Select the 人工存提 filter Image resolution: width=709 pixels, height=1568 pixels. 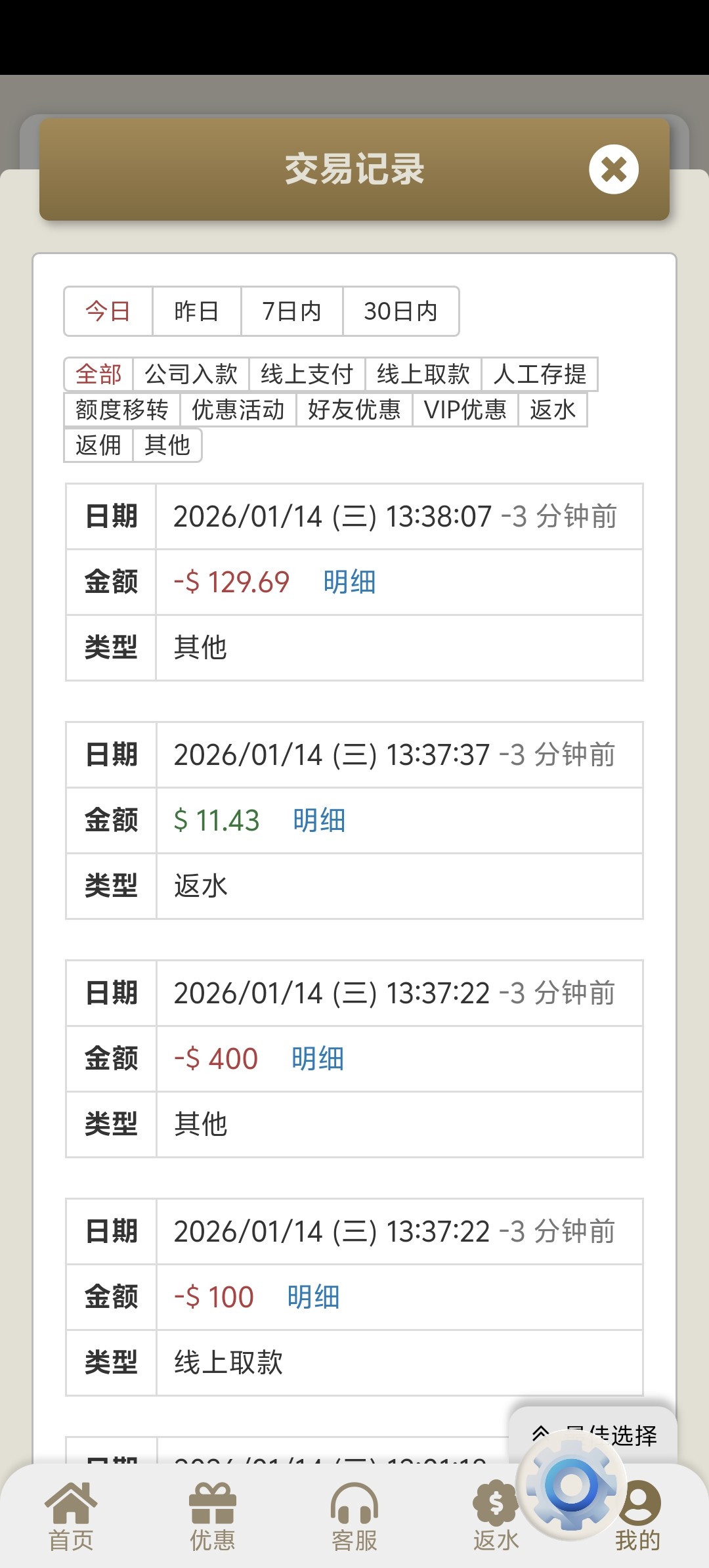[540, 374]
